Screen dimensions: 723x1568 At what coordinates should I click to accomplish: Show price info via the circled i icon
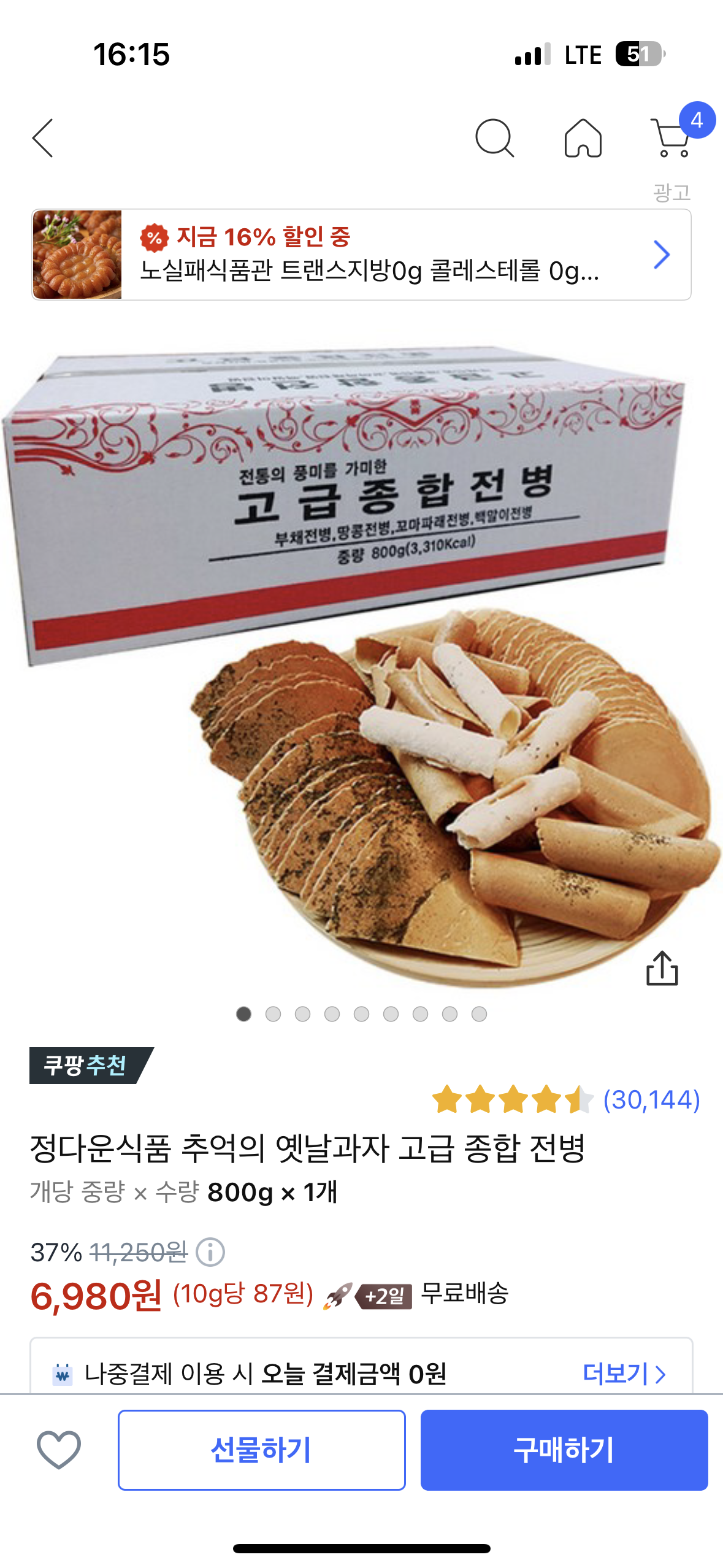(210, 1252)
